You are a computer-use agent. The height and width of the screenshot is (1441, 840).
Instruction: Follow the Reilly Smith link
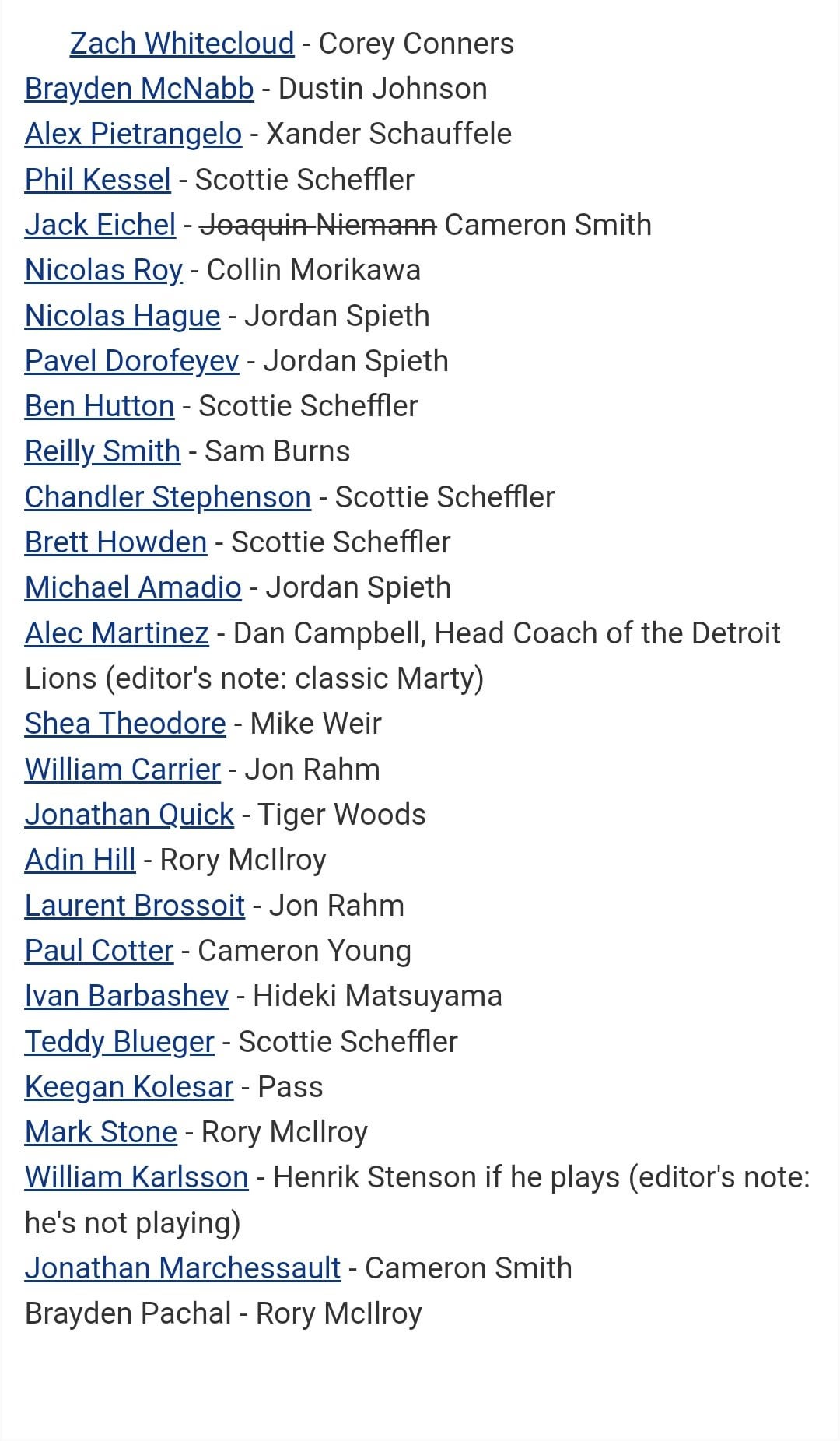pyautogui.click(x=102, y=451)
